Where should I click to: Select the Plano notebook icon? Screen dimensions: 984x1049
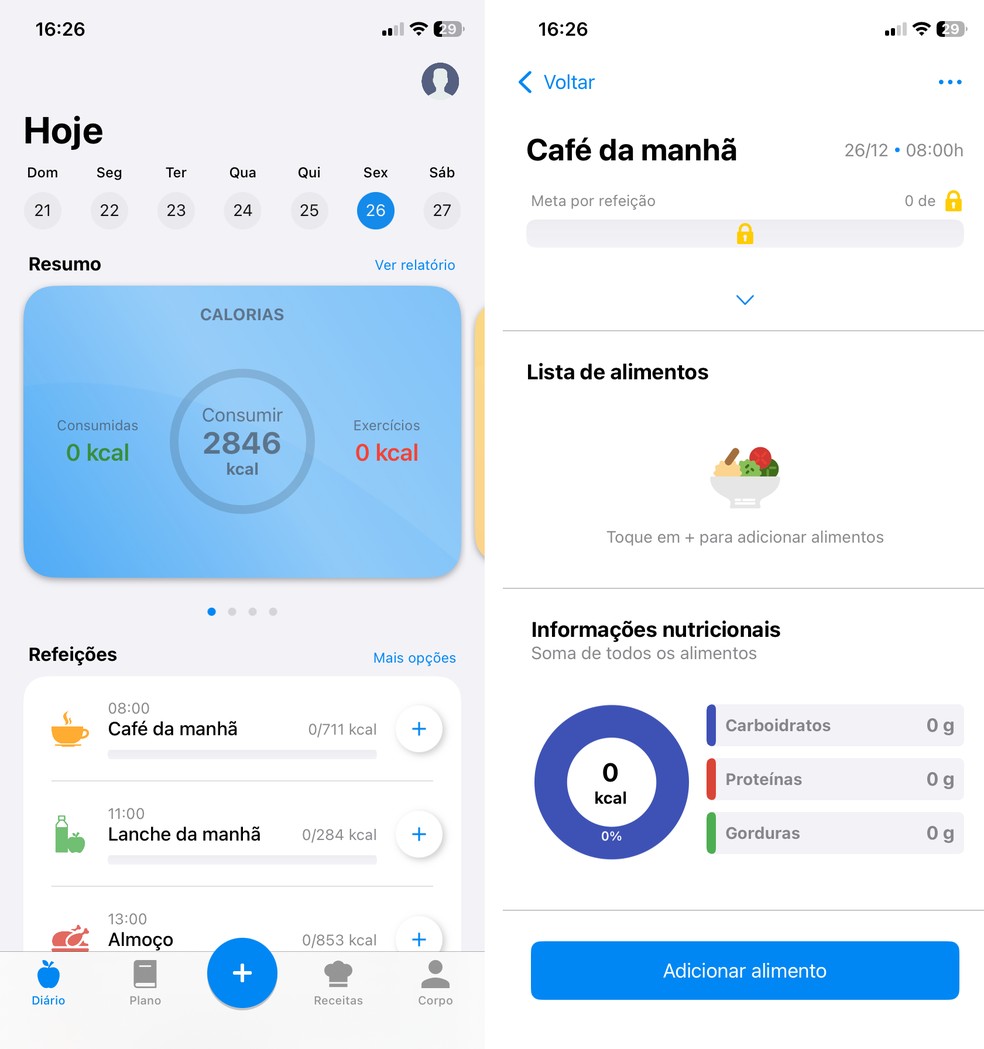click(144, 972)
